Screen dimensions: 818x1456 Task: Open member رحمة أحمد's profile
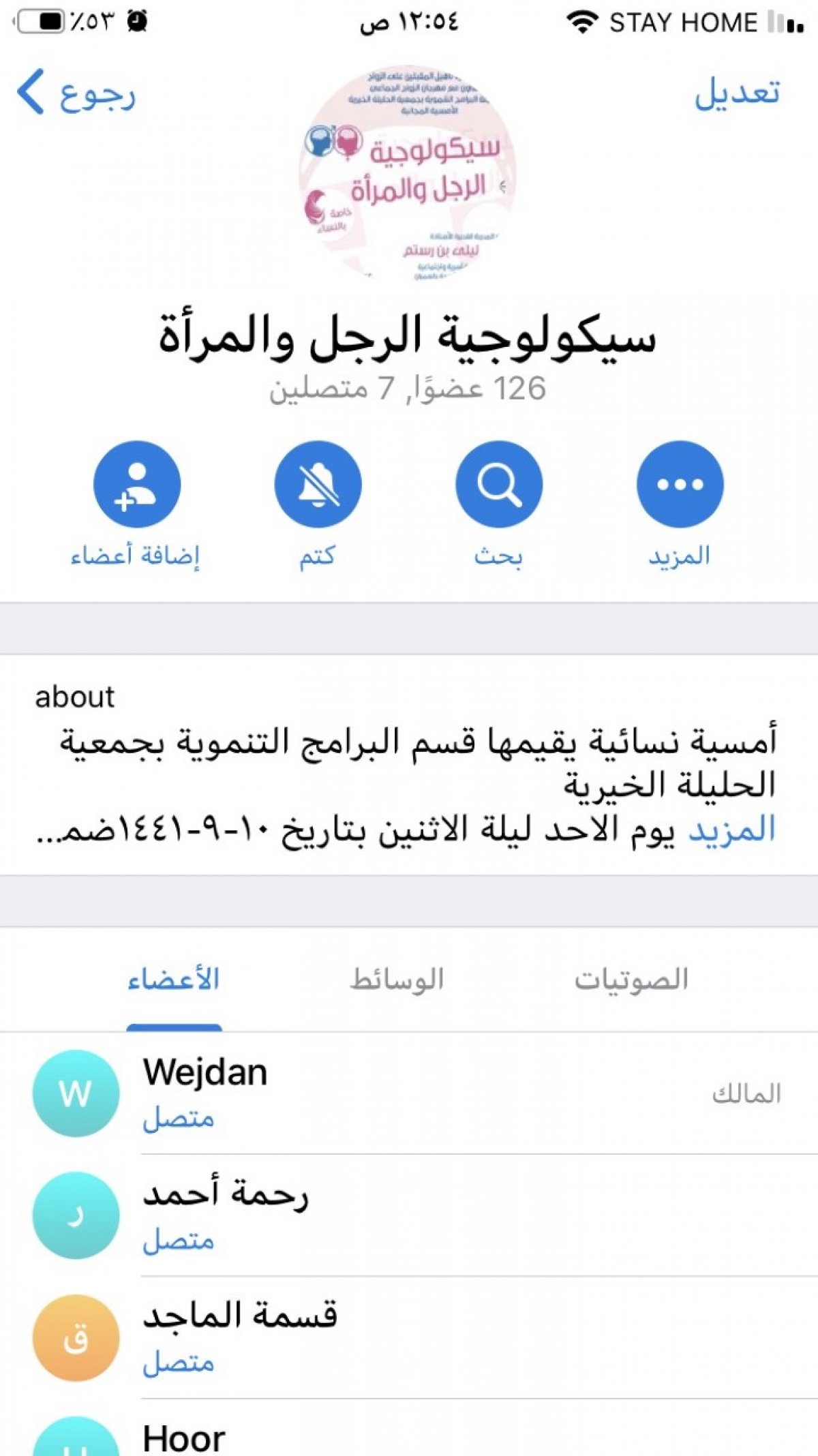pos(409,1215)
